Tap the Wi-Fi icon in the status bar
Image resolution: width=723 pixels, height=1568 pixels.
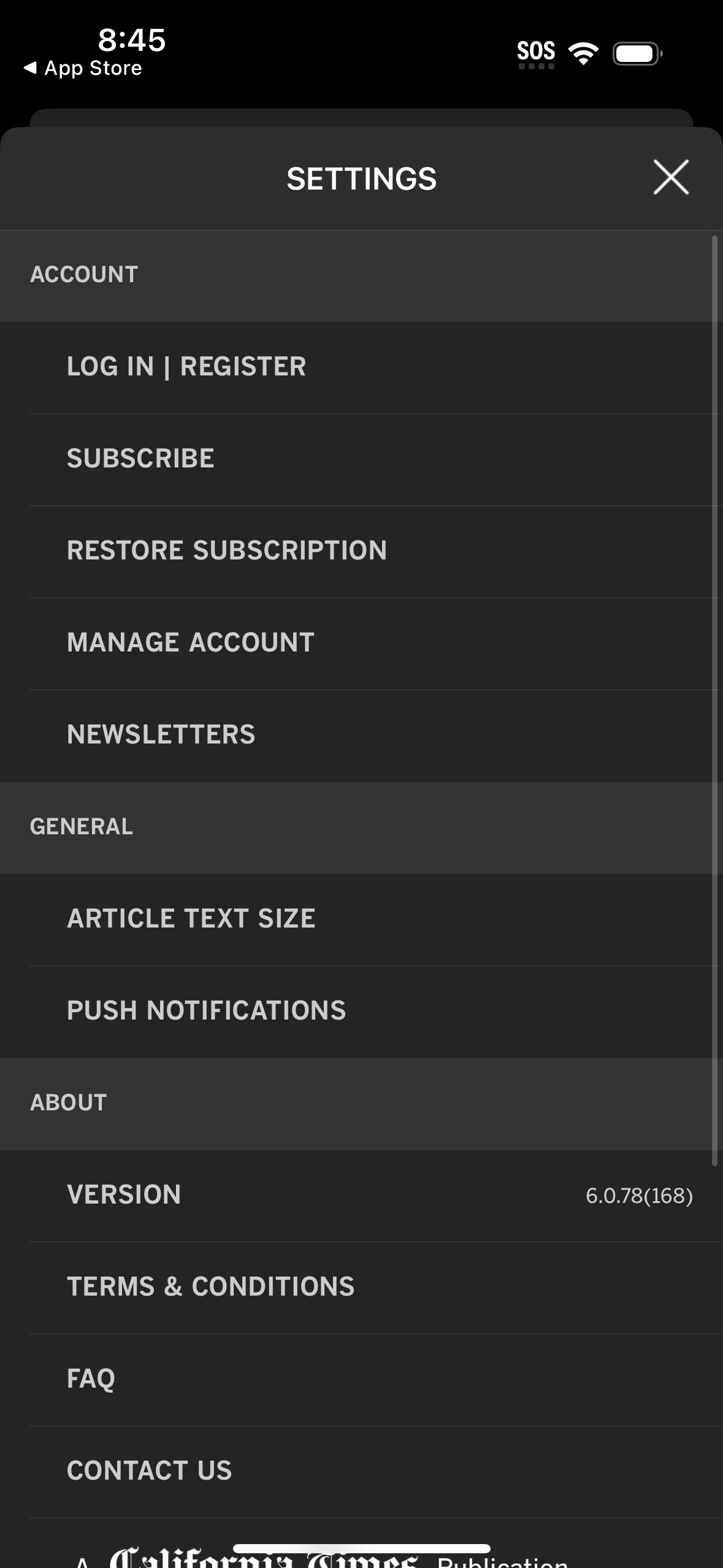(584, 52)
